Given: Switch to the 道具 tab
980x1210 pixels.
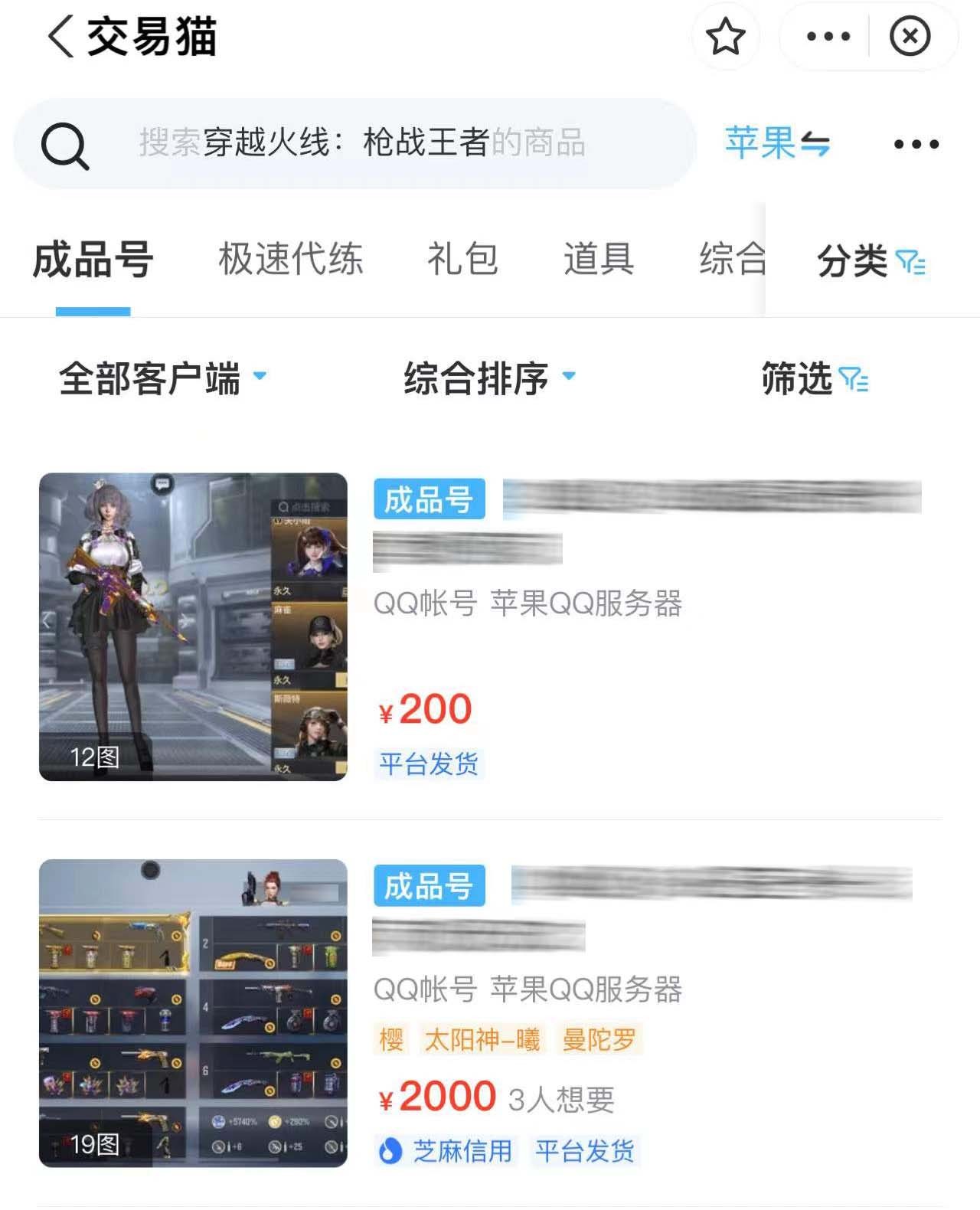Looking at the screenshot, I should [599, 259].
